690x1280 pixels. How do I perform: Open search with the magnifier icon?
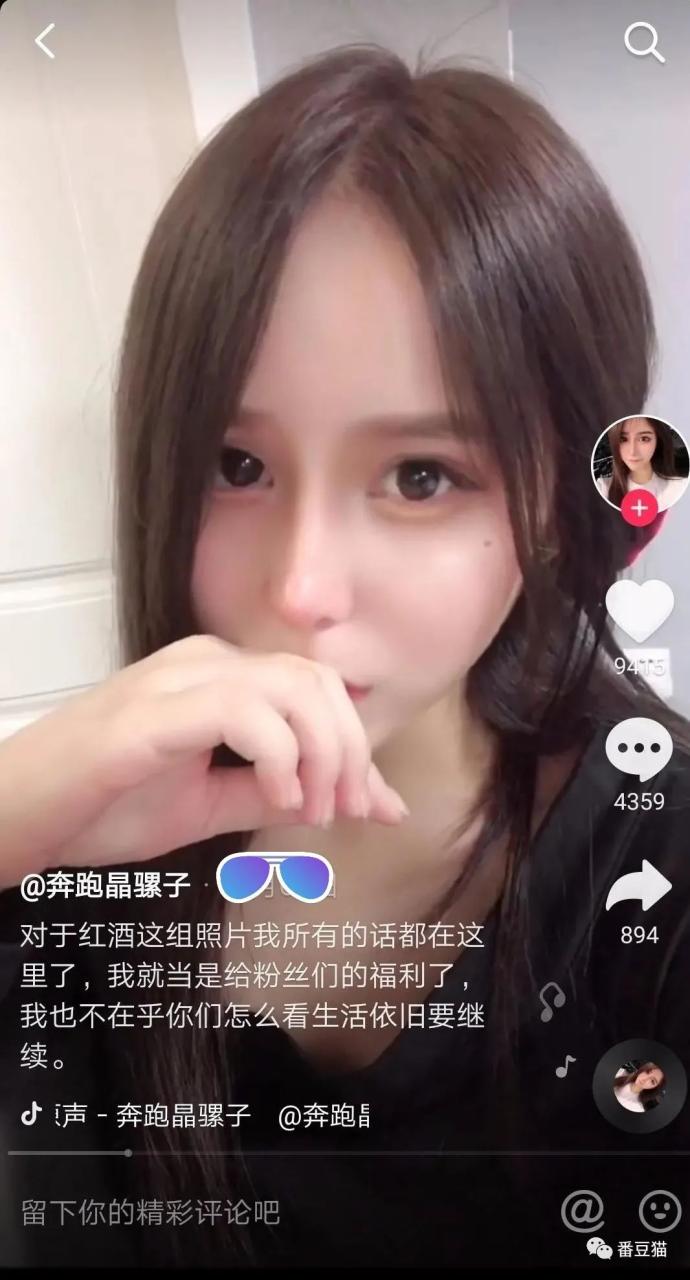[645, 42]
